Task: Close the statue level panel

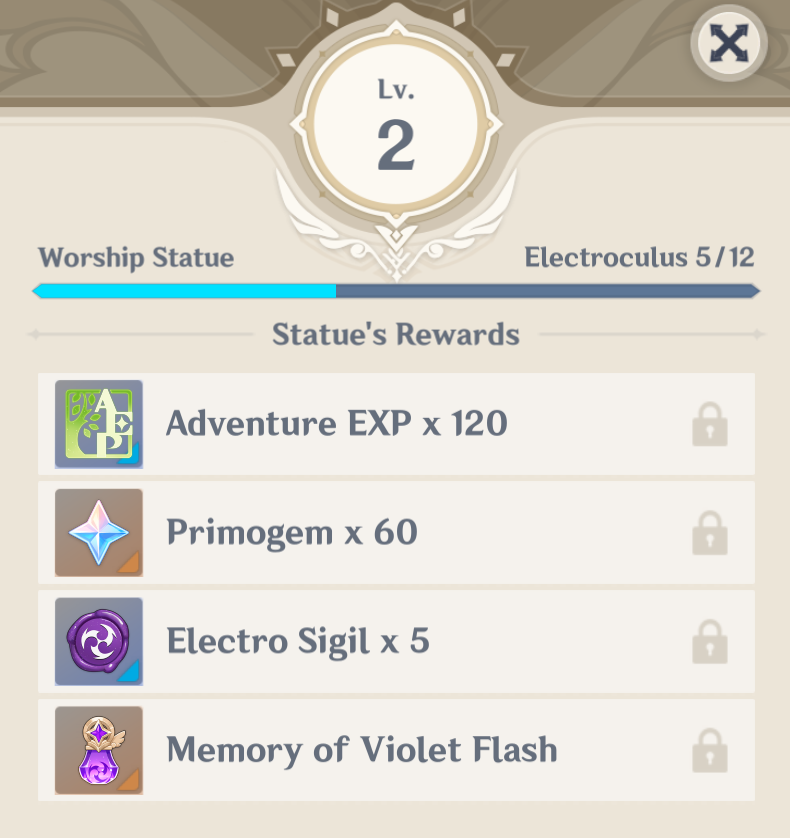Action: (728, 44)
